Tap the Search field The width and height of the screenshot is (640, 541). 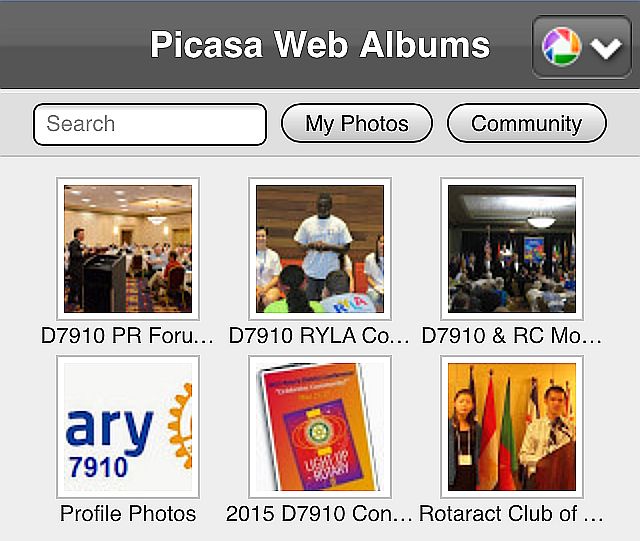[x=150, y=124]
